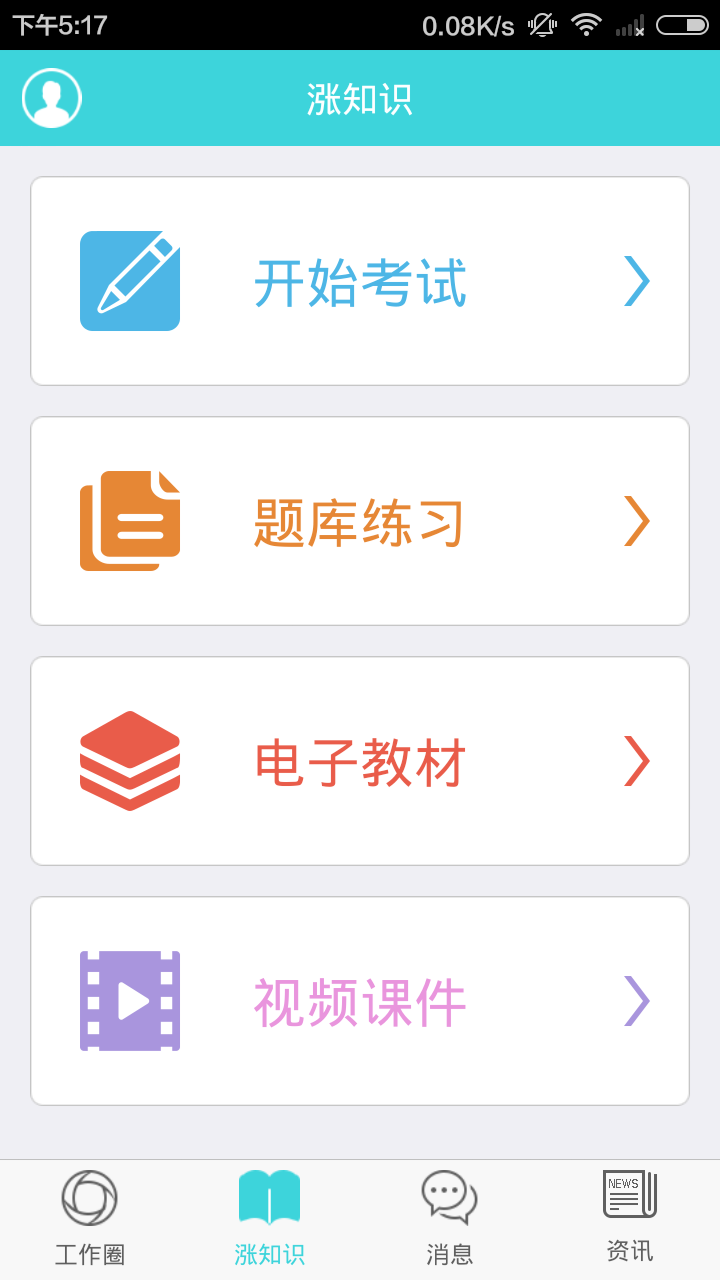Open the 题库练习 practice section

coord(360,520)
